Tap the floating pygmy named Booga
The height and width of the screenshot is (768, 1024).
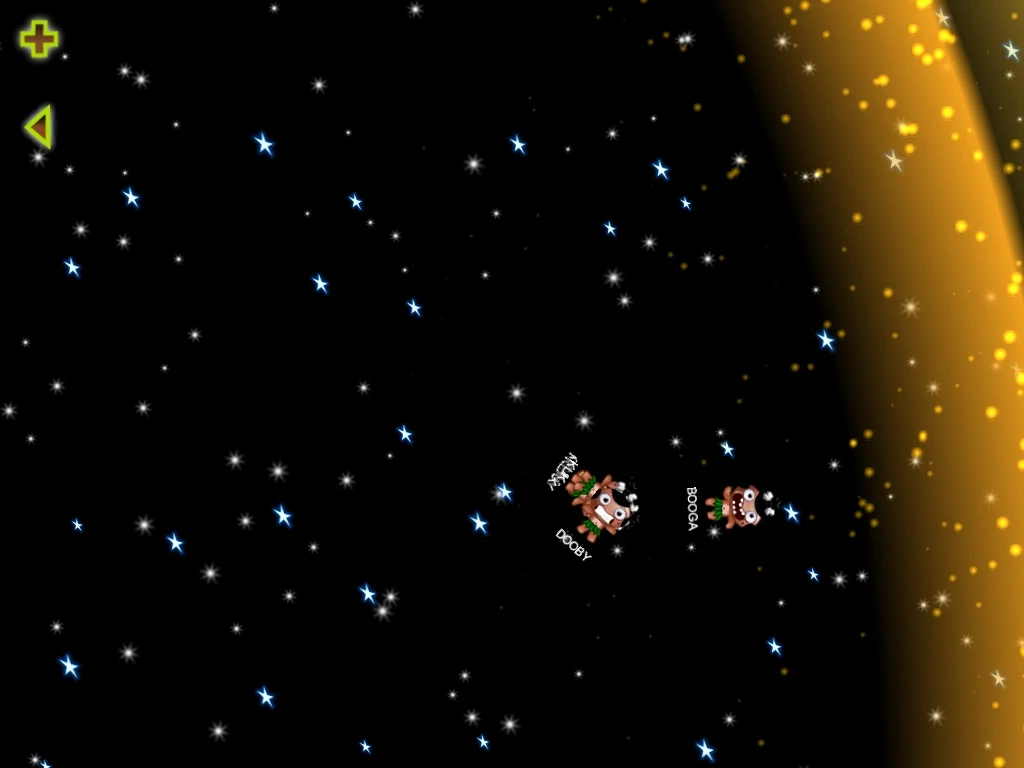[x=739, y=506]
